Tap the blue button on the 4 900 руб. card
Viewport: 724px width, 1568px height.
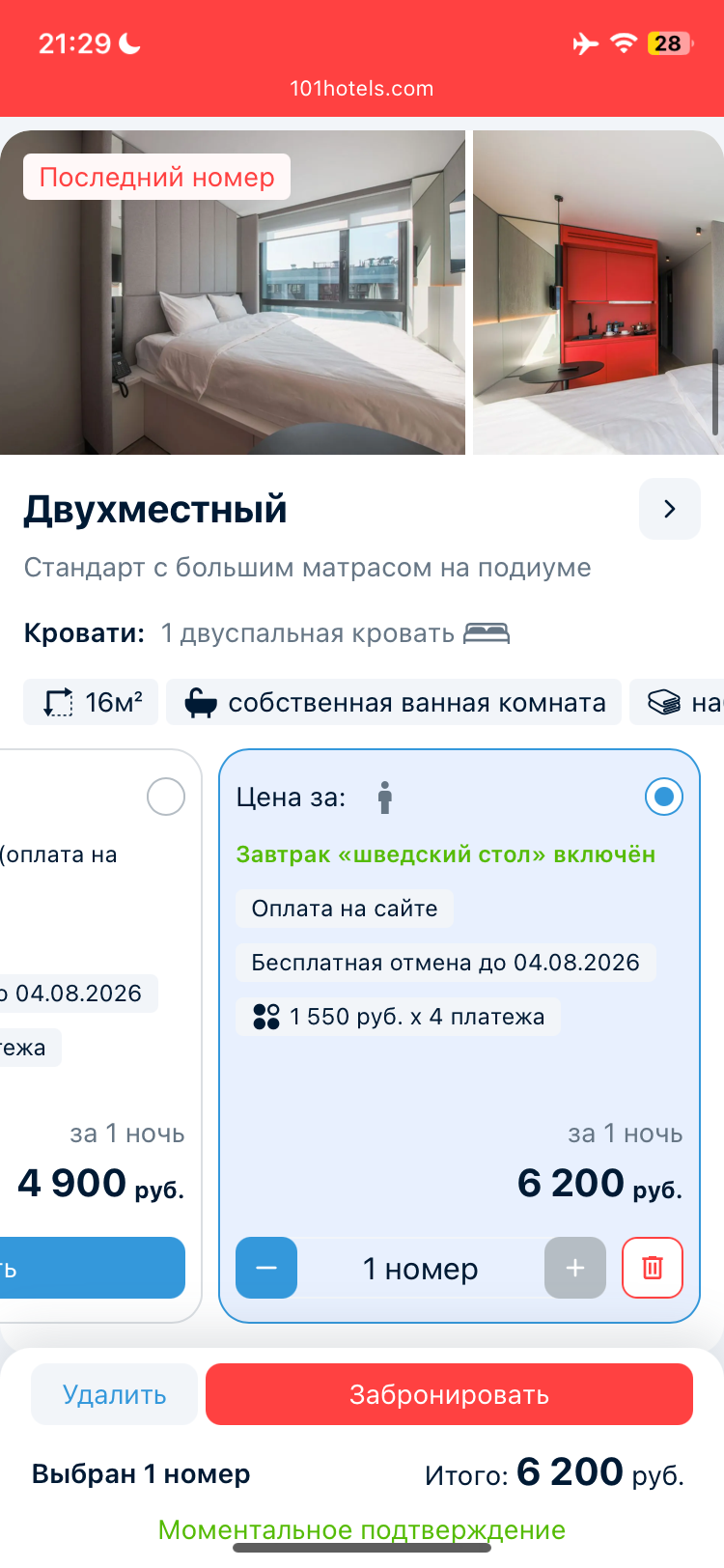click(x=93, y=1268)
